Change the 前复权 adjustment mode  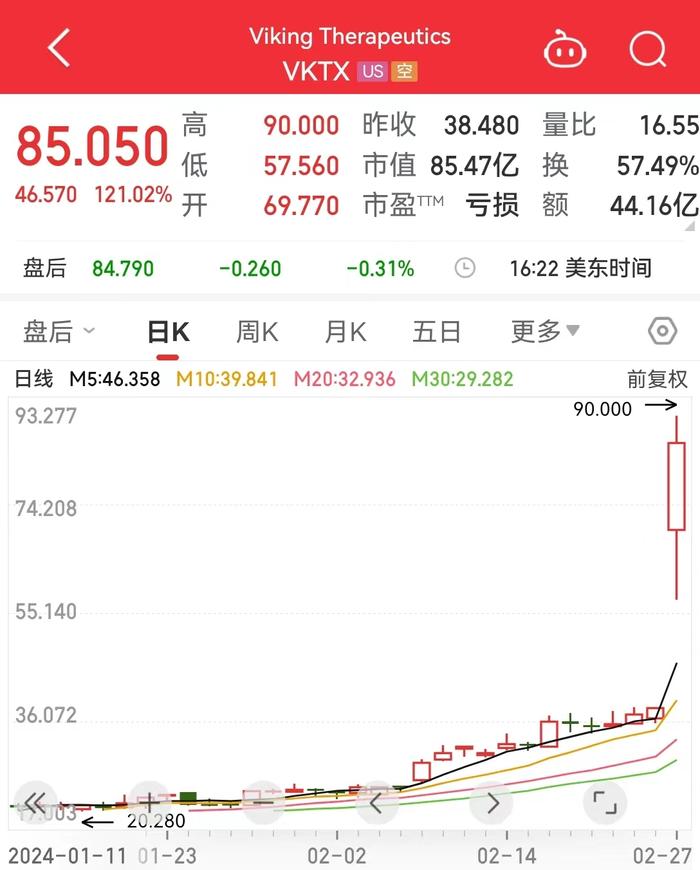coord(657,379)
